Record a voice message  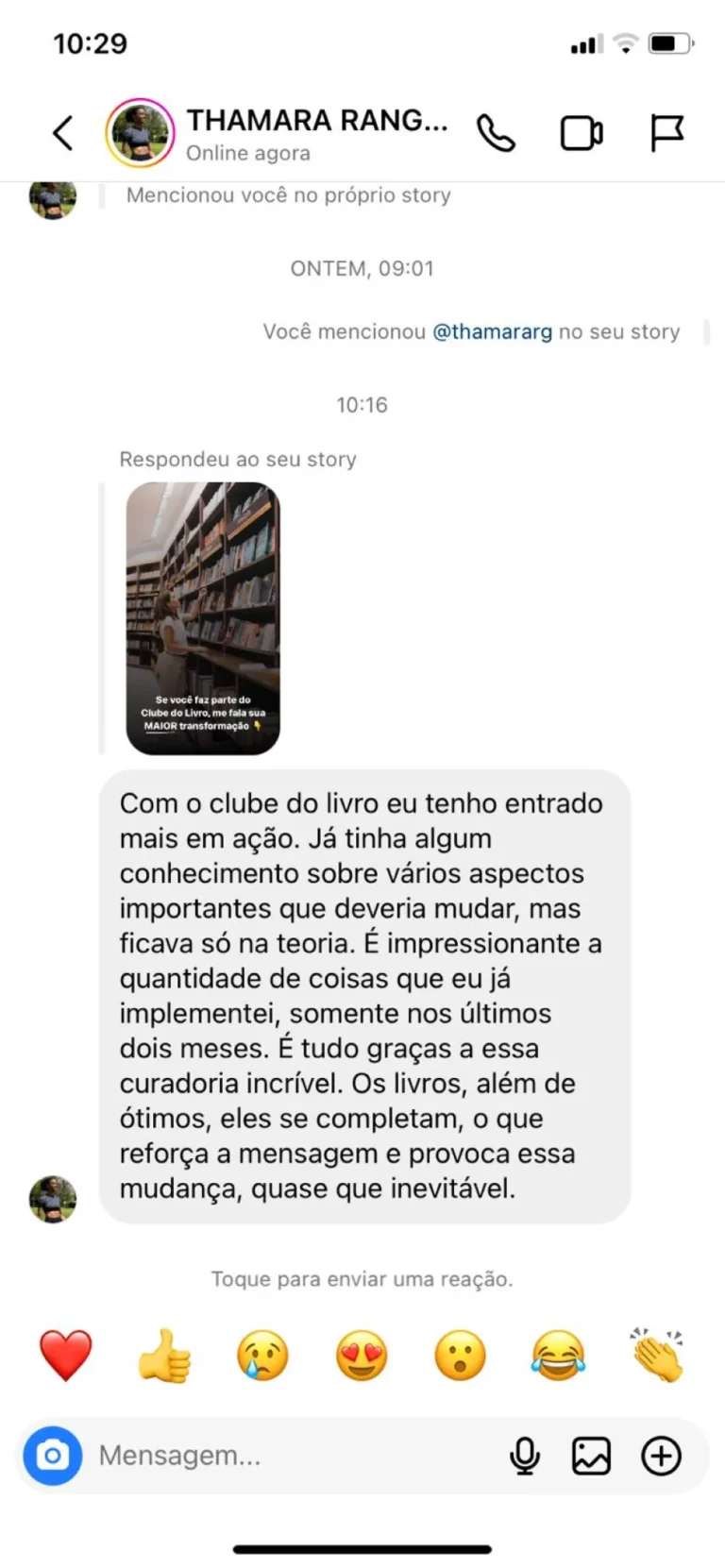pos(525,1455)
